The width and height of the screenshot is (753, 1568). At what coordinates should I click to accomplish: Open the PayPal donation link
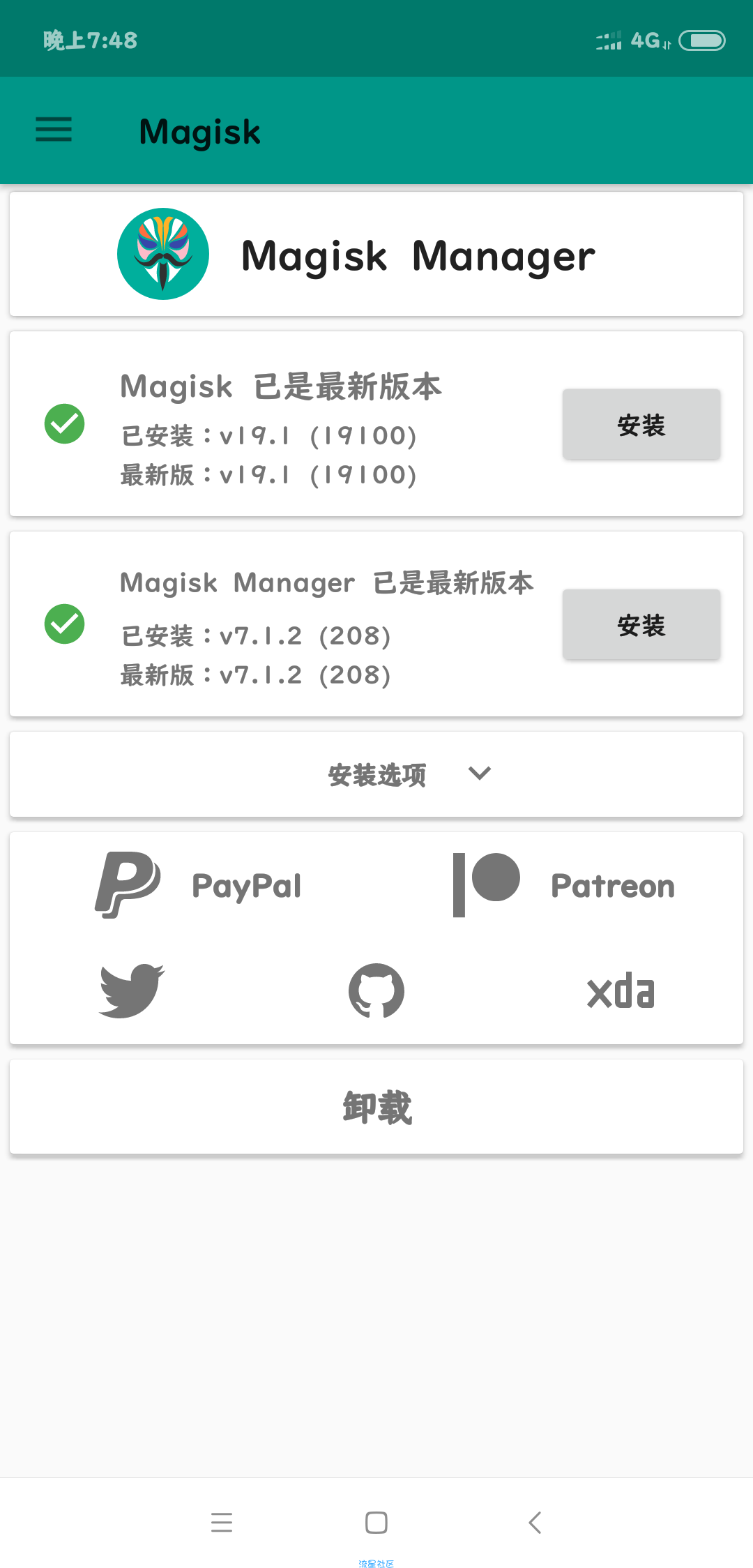[199, 885]
